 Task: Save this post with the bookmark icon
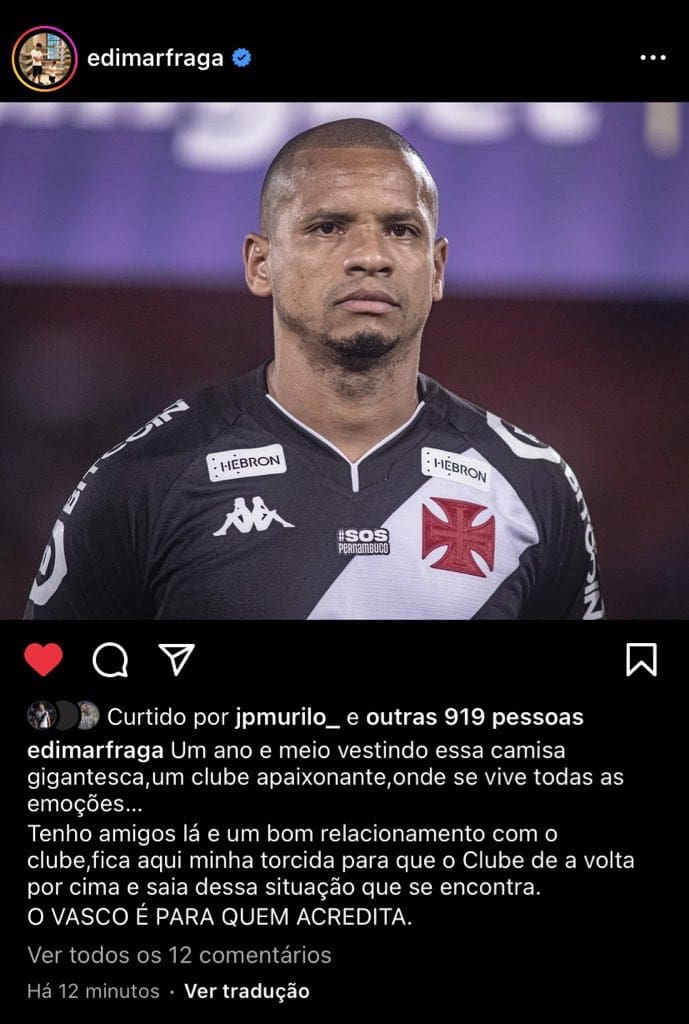coord(641,659)
